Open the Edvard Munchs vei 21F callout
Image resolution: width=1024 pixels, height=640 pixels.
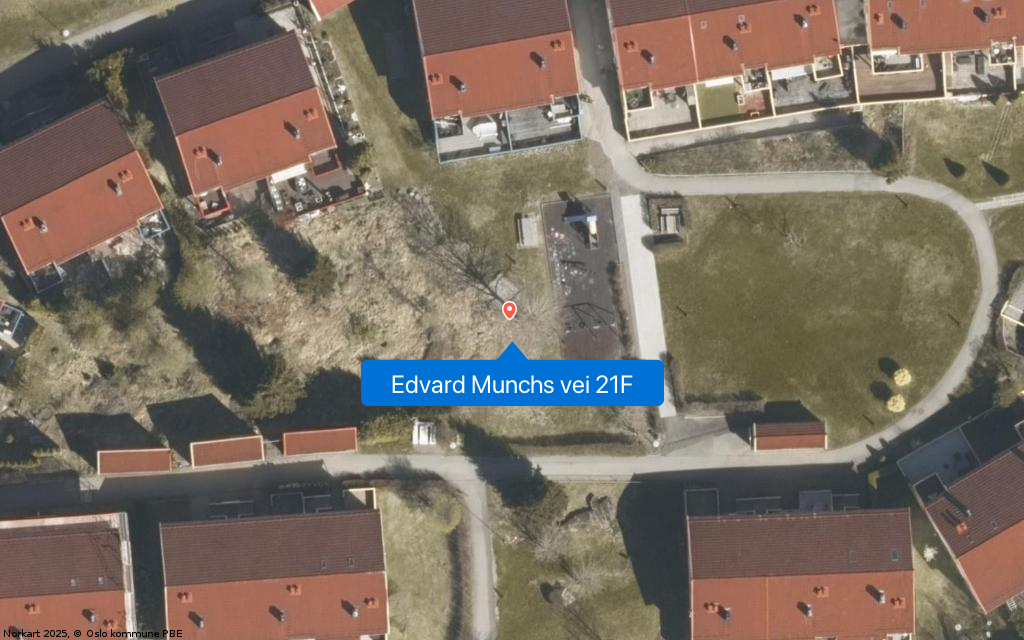click(512, 384)
